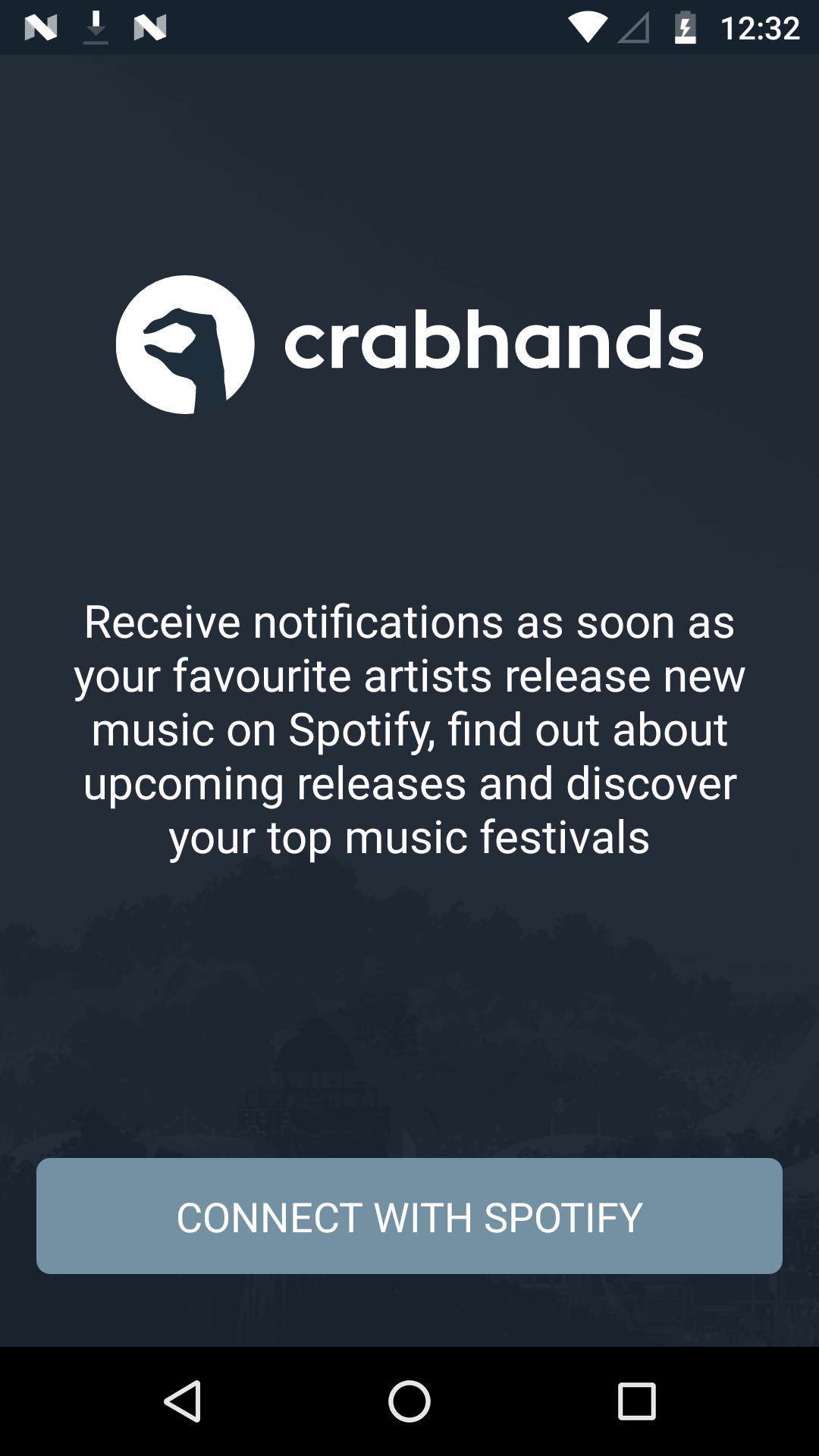Return to the home screen
This screenshot has width=819, height=1456.
coord(409,1401)
